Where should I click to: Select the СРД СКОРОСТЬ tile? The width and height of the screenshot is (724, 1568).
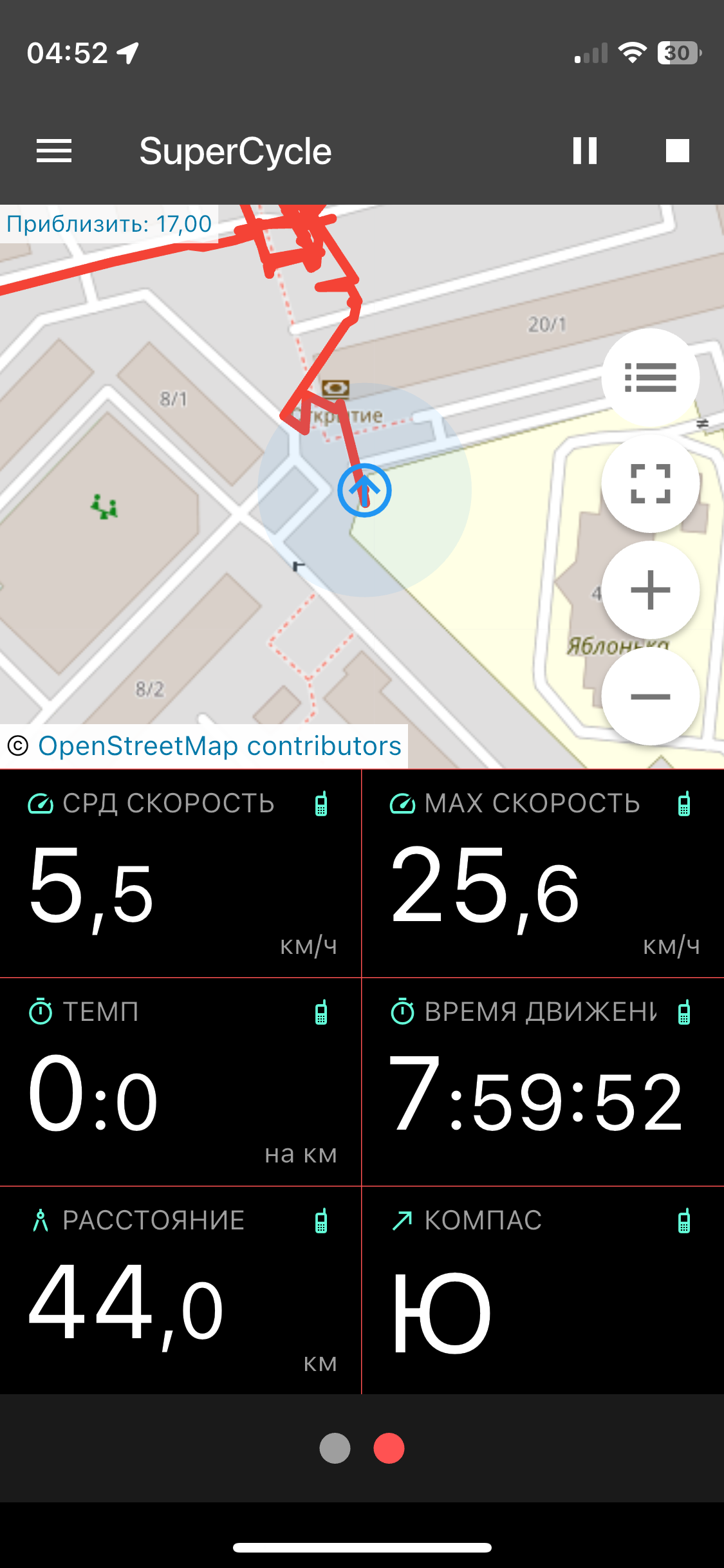pos(180,873)
